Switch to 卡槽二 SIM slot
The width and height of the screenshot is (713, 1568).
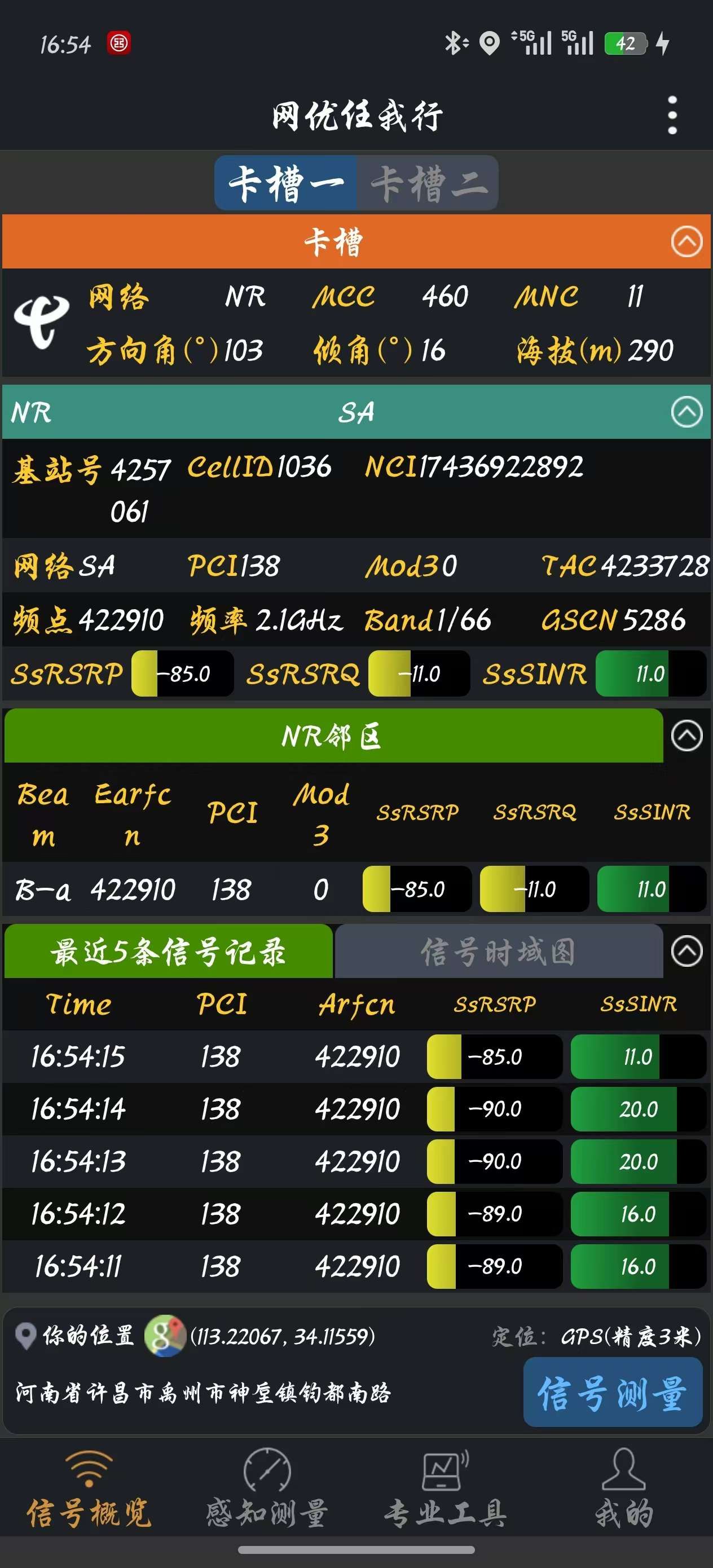coord(428,183)
